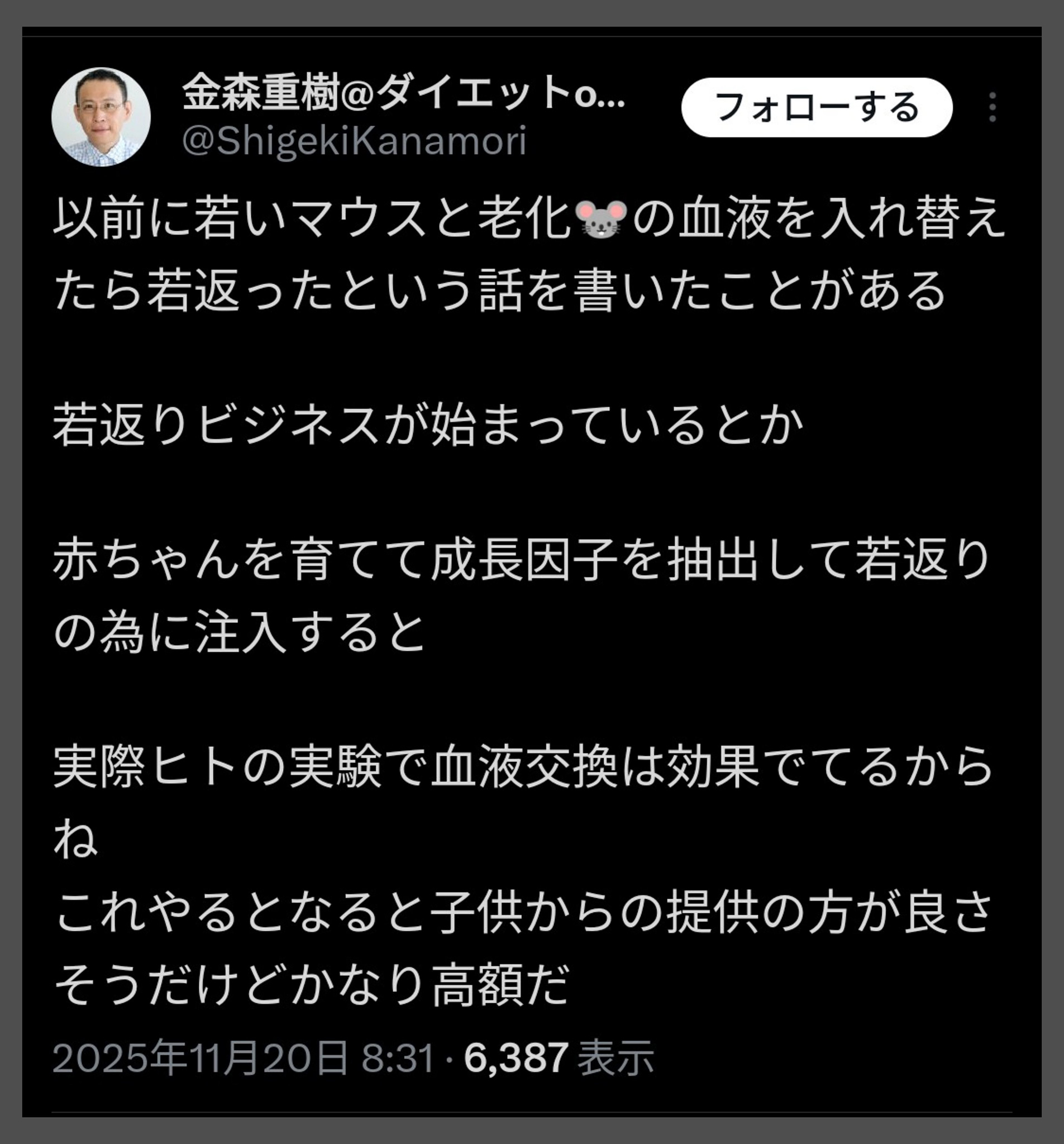The width and height of the screenshot is (1064, 1144).
Task: View the 6,387 表示 view count details
Action: coord(558,1057)
